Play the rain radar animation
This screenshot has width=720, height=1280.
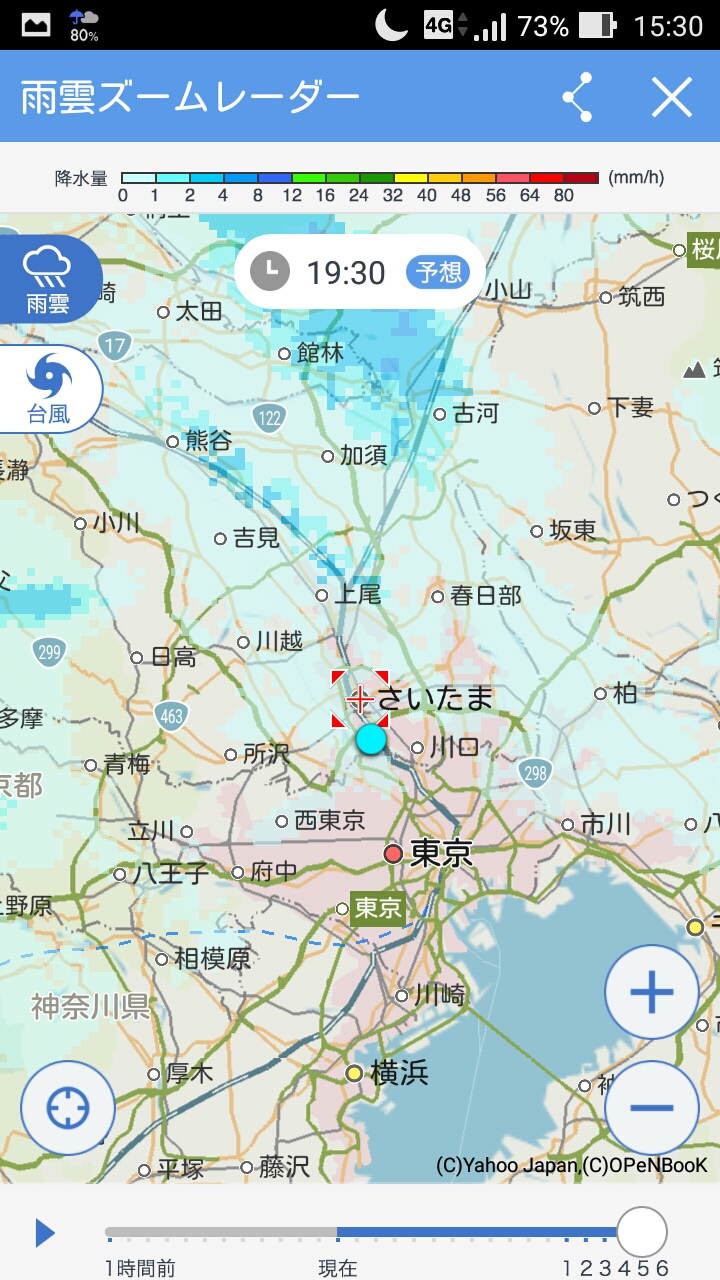45,1233
